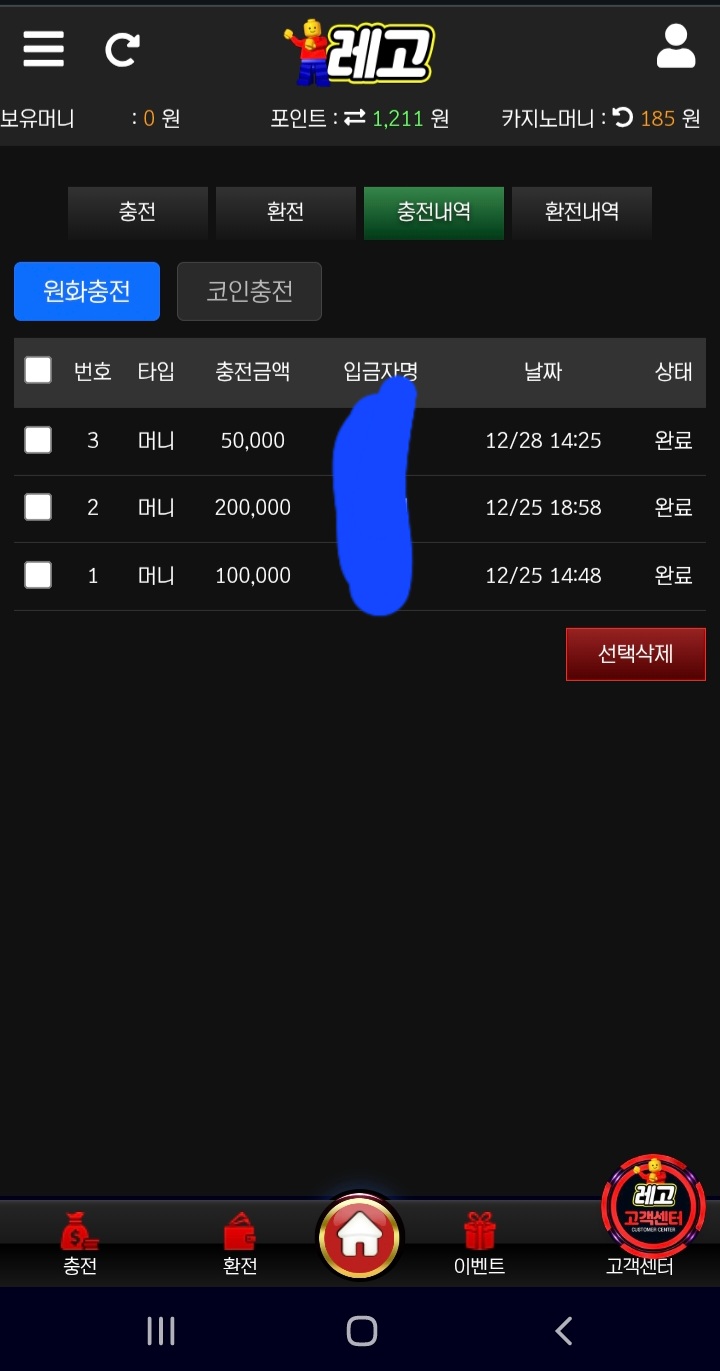Image resolution: width=720 pixels, height=1371 pixels.
Task: Check the box for the 100,000 entry
Action: point(38,575)
